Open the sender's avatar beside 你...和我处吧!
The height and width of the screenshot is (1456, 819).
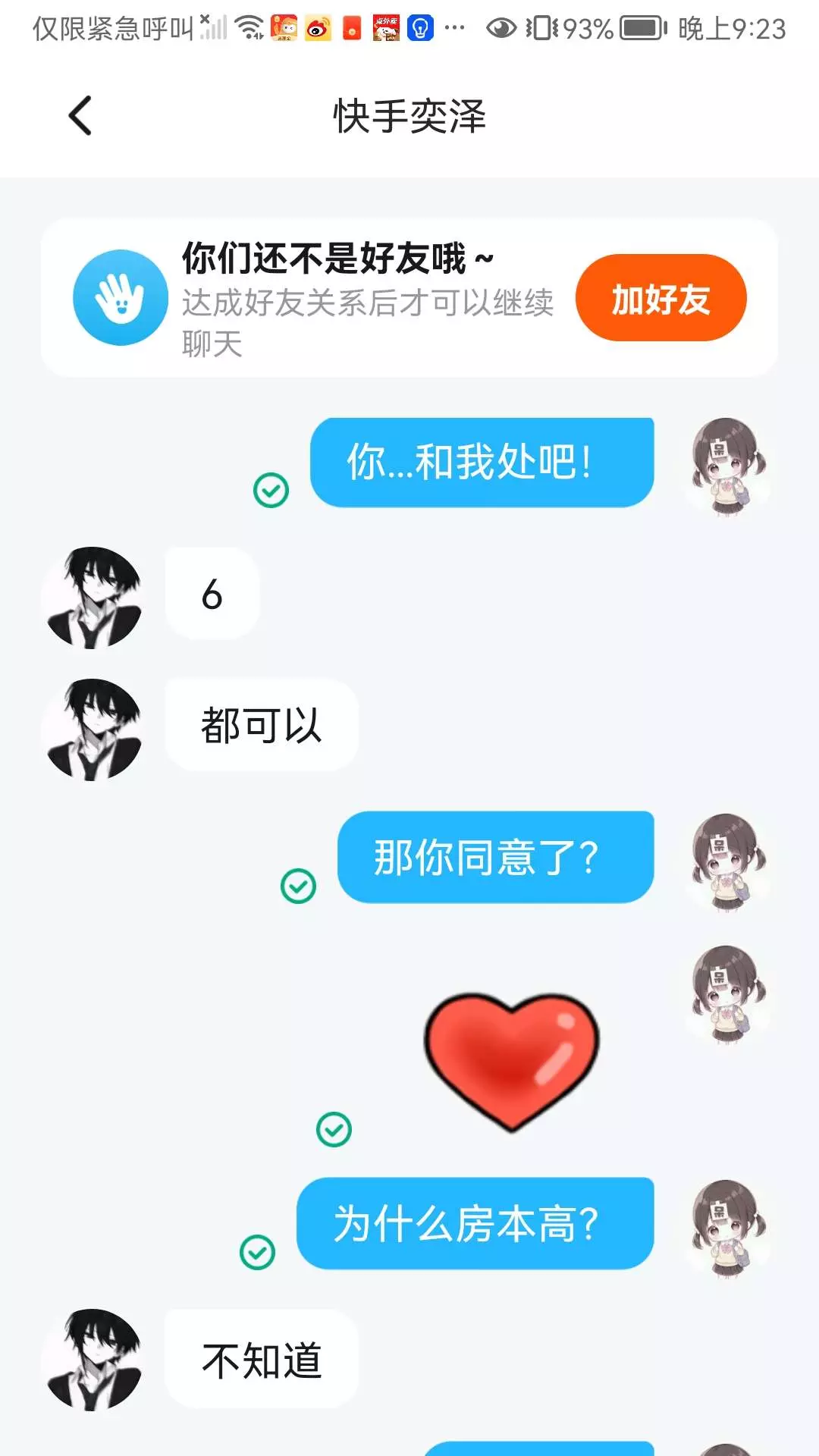pos(726,466)
